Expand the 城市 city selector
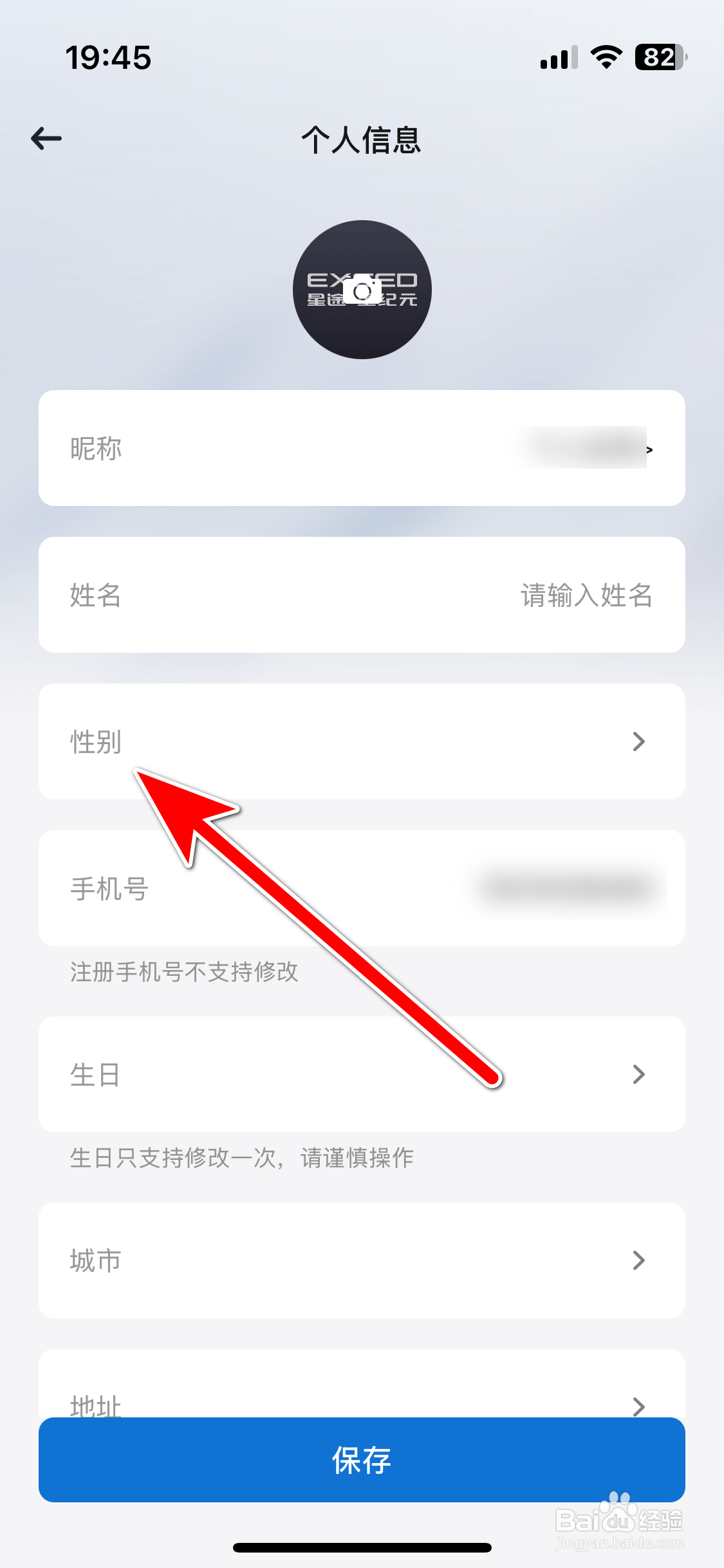The width and height of the screenshot is (724, 1568). [362, 1260]
